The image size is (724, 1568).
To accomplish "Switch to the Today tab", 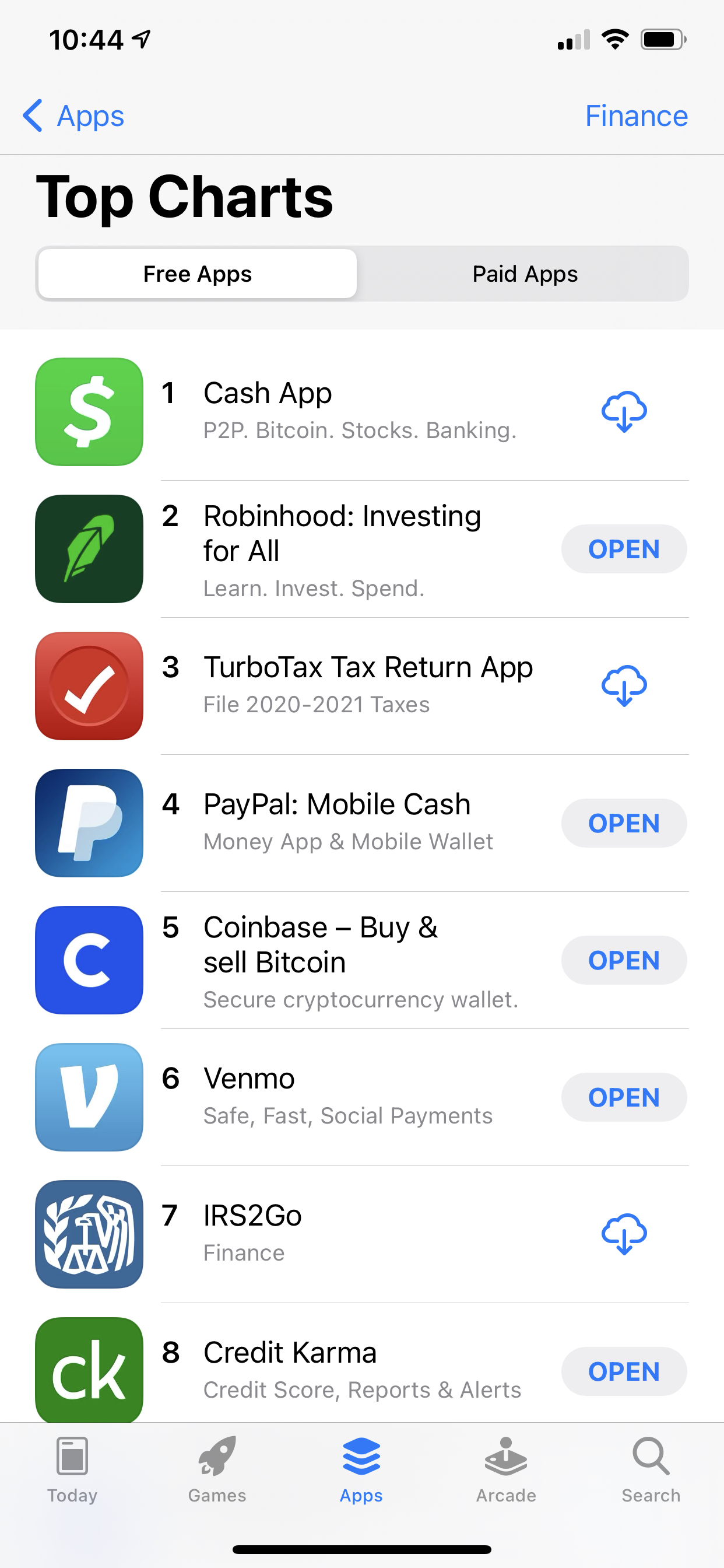I will (72, 1469).
